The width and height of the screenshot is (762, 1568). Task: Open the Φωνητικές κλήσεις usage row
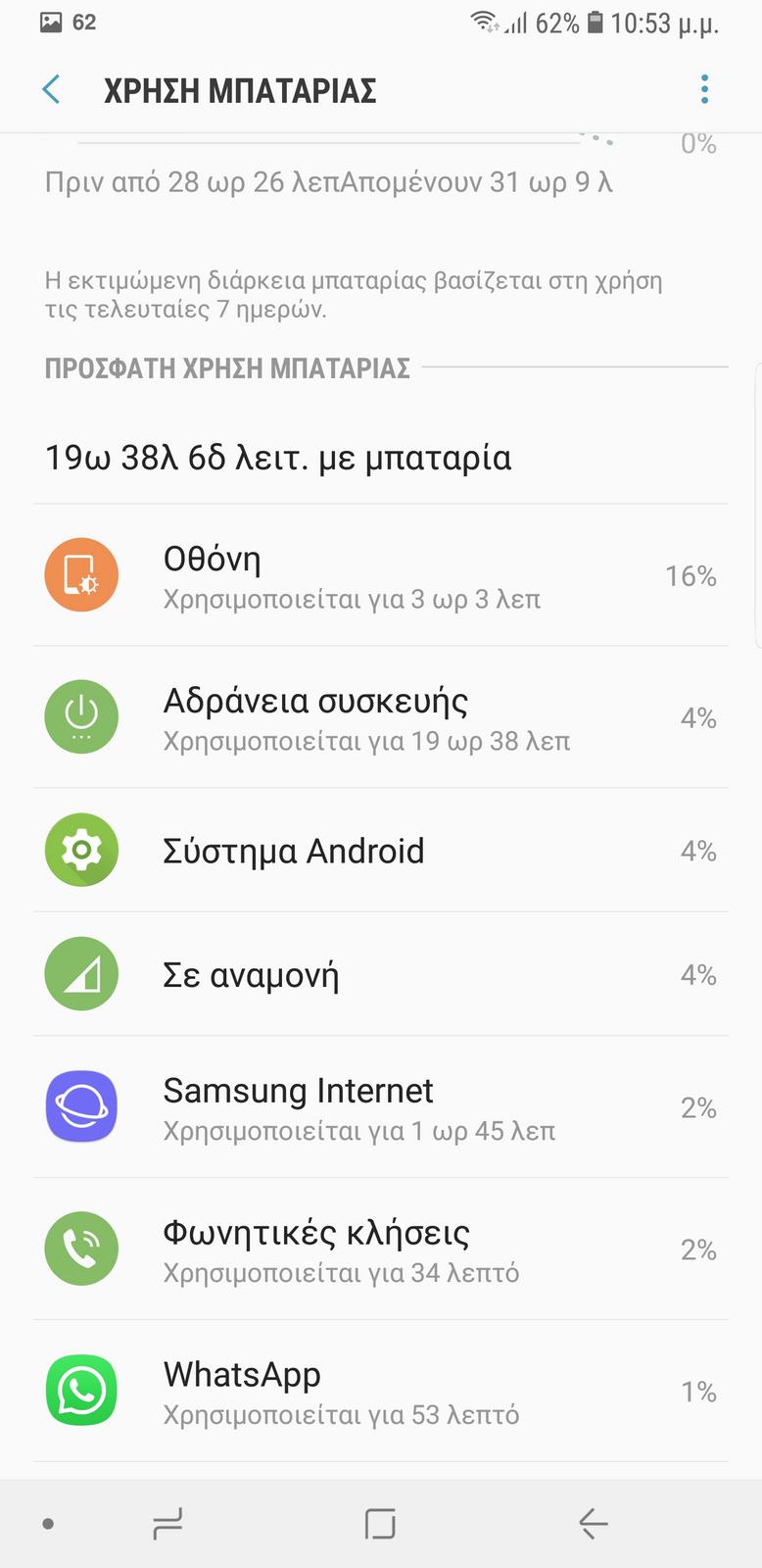[381, 1249]
